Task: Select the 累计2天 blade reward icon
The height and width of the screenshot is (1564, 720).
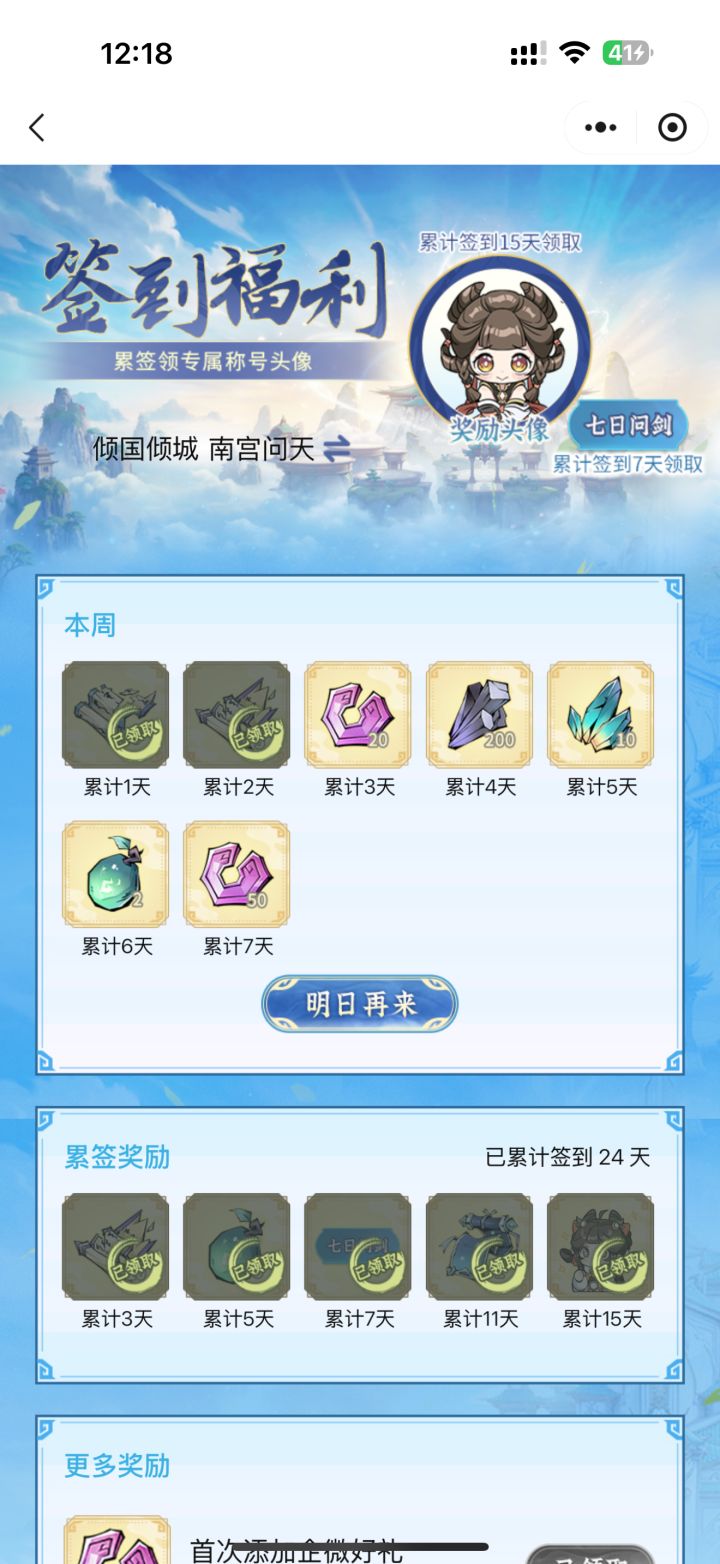Action: click(237, 713)
